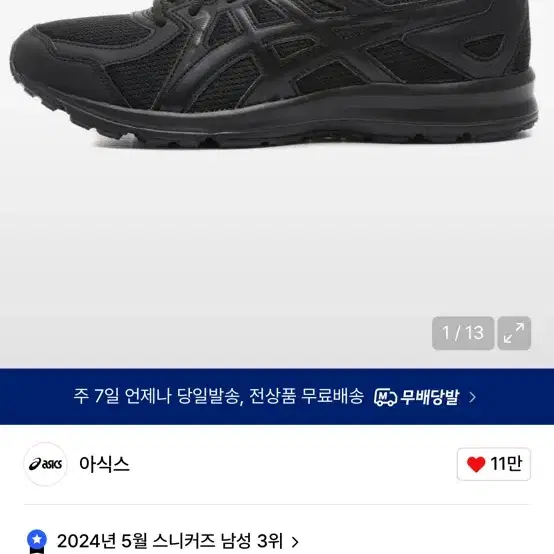Expand the product image to fullscreen
Screen dimensions: 554x554
514,333
